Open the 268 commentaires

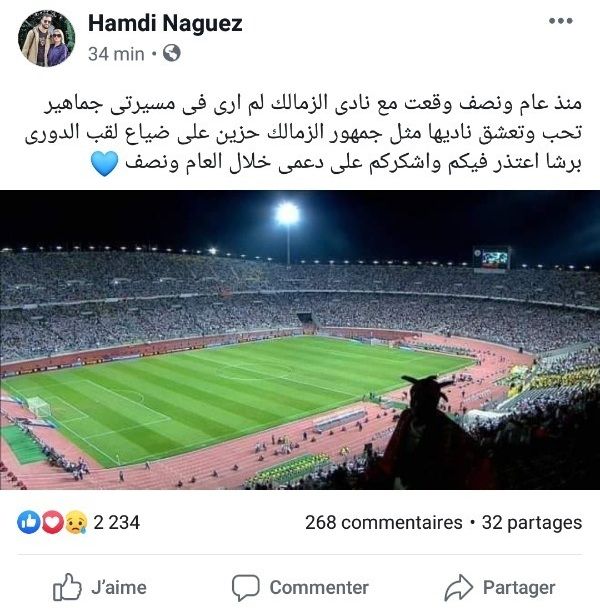pyautogui.click(x=383, y=523)
